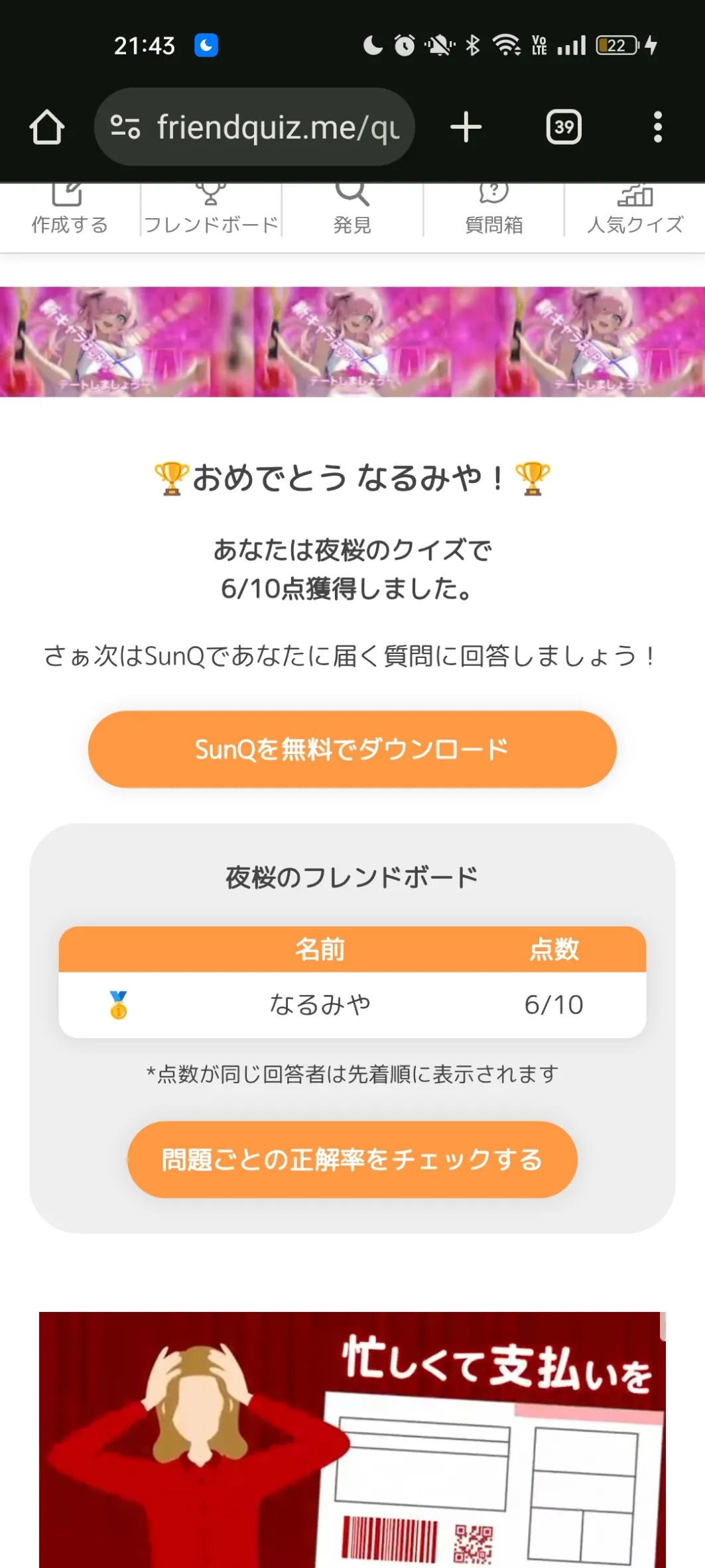Tap 問題ごとの正解率をチェックする button

352,1159
